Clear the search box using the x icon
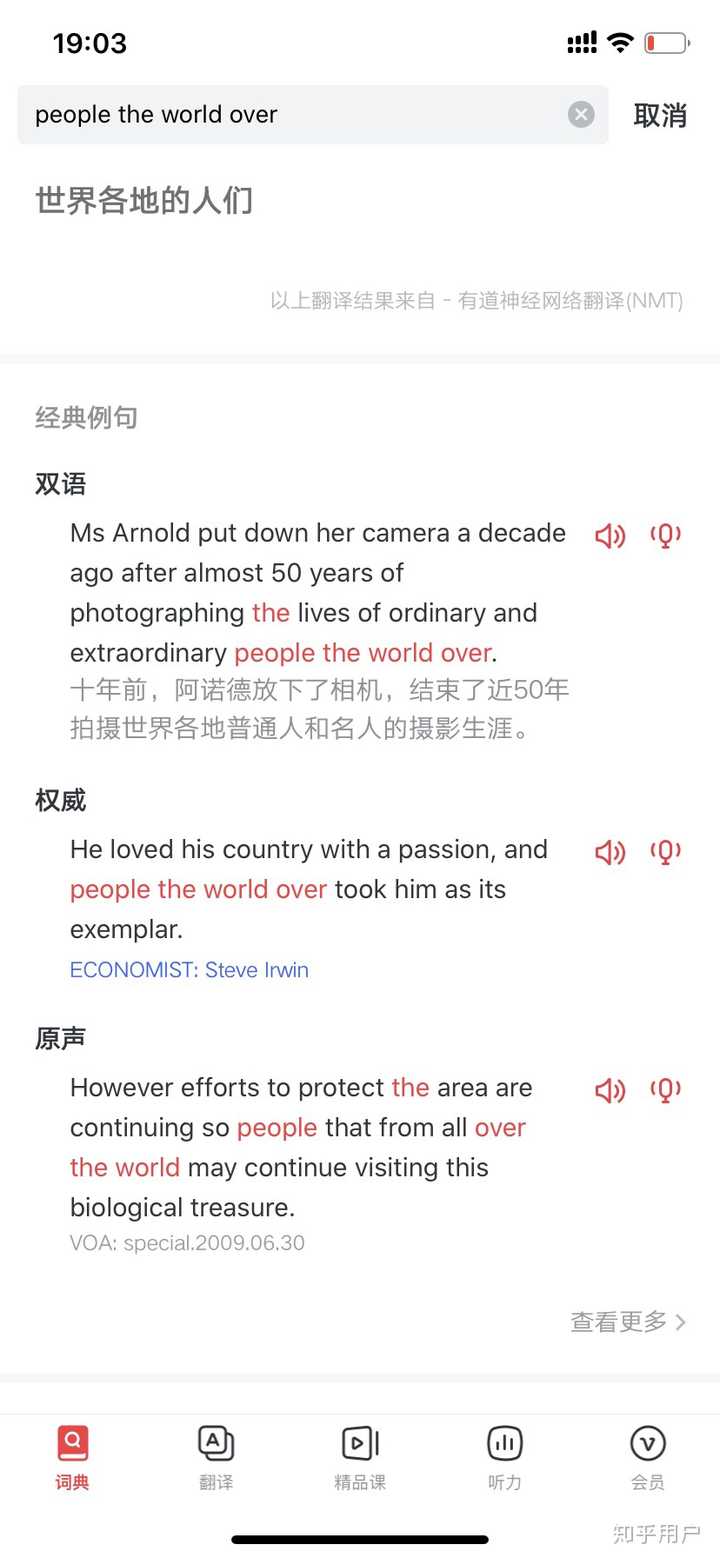720x1558 pixels. click(581, 113)
